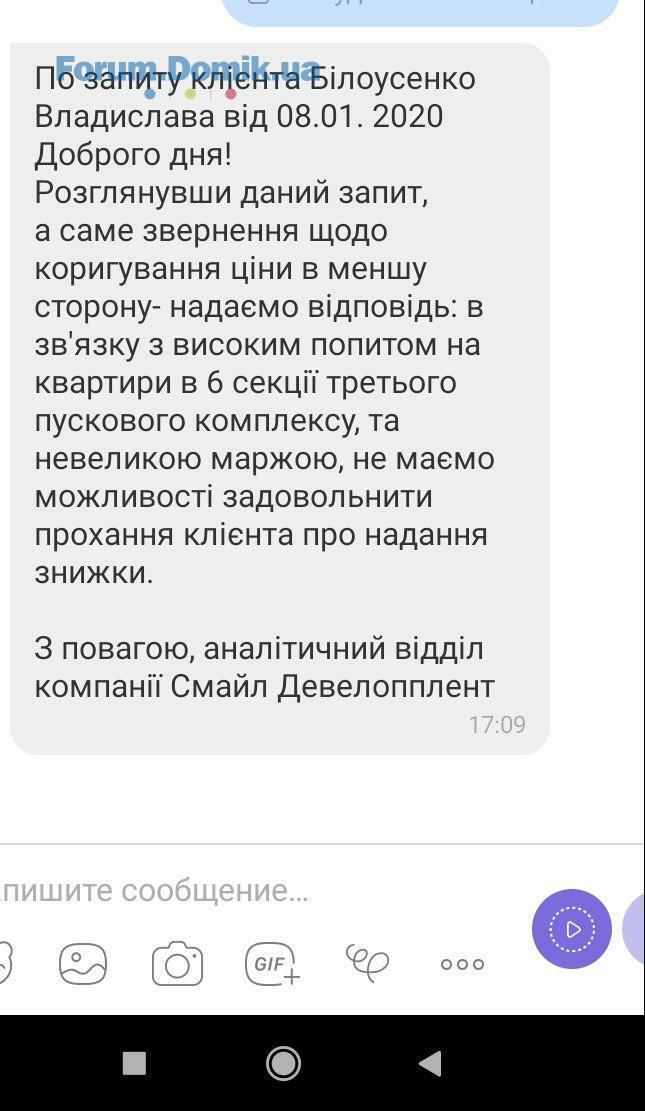Open the camera to take a photo
This screenshot has height=1111, width=645.
(x=177, y=964)
